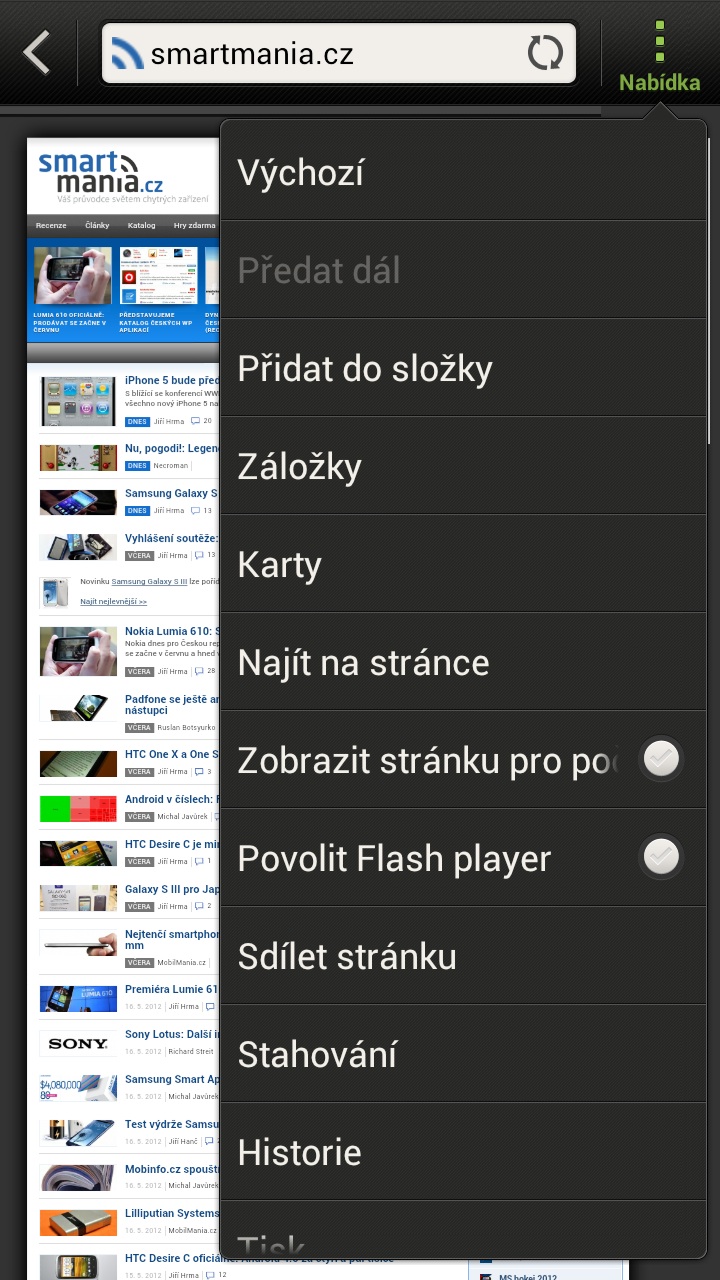Toggle Zobrazit stránku pro počítač checkbox

click(x=661, y=760)
